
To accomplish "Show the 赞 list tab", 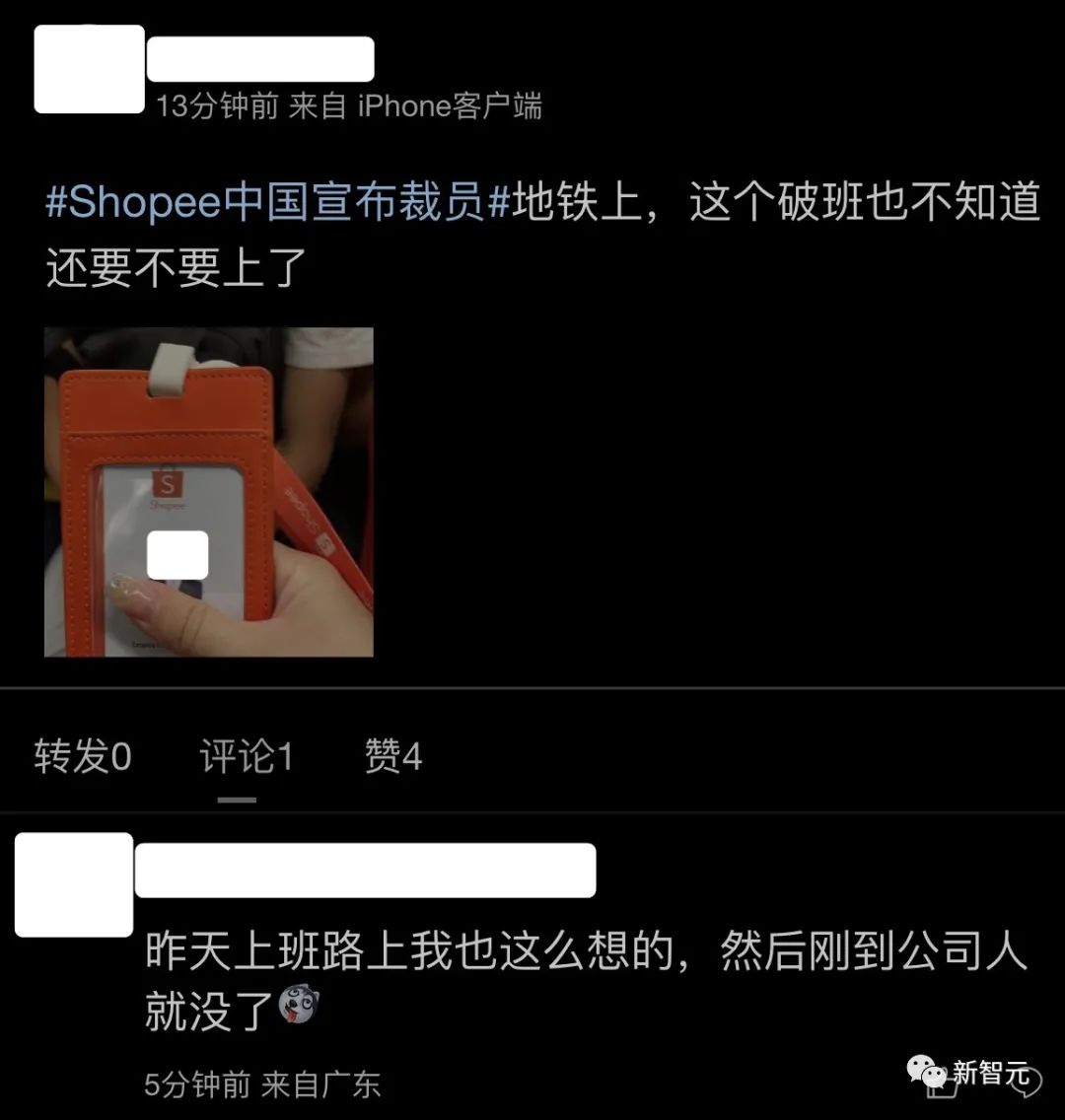I will (392, 757).
